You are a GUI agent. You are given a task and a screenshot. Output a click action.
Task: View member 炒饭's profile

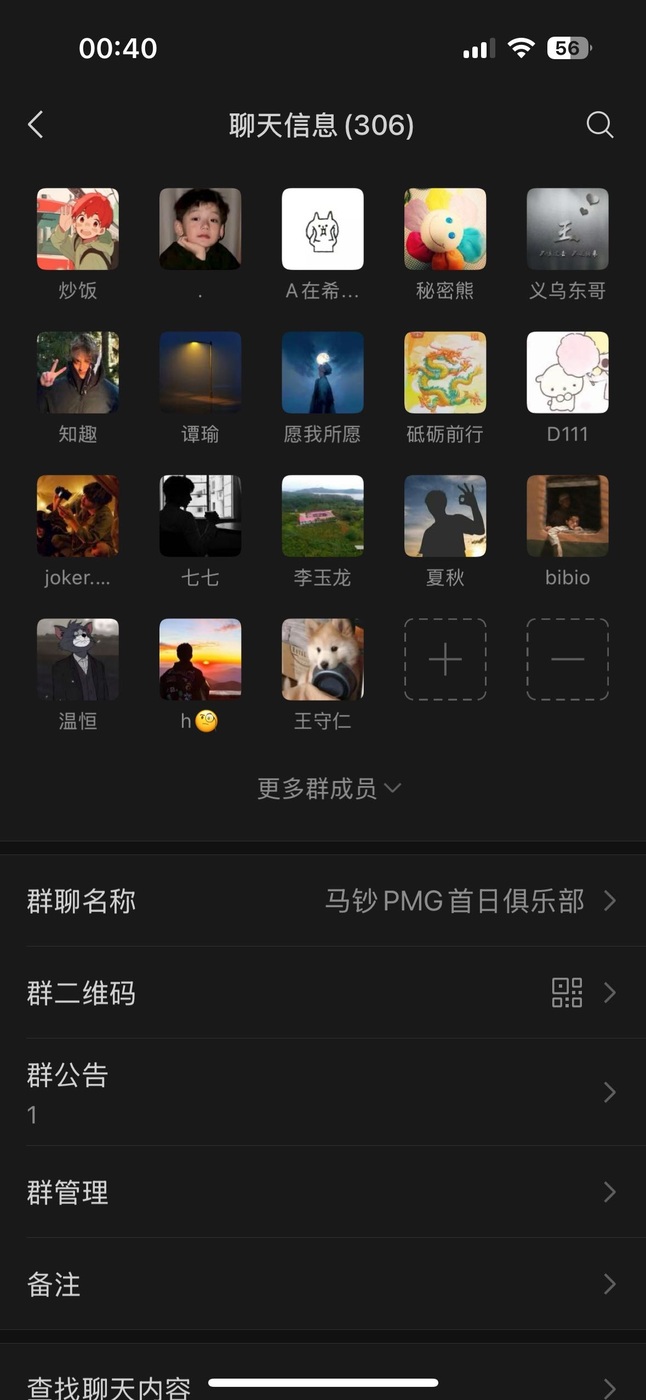[x=78, y=229]
